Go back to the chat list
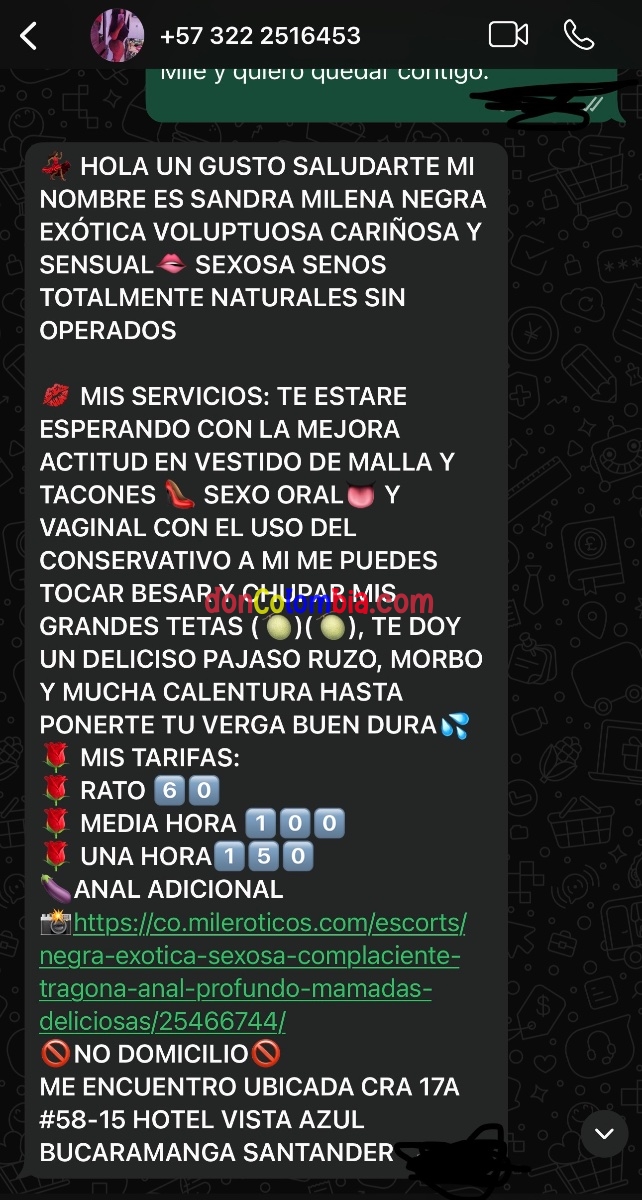 click(28, 37)
